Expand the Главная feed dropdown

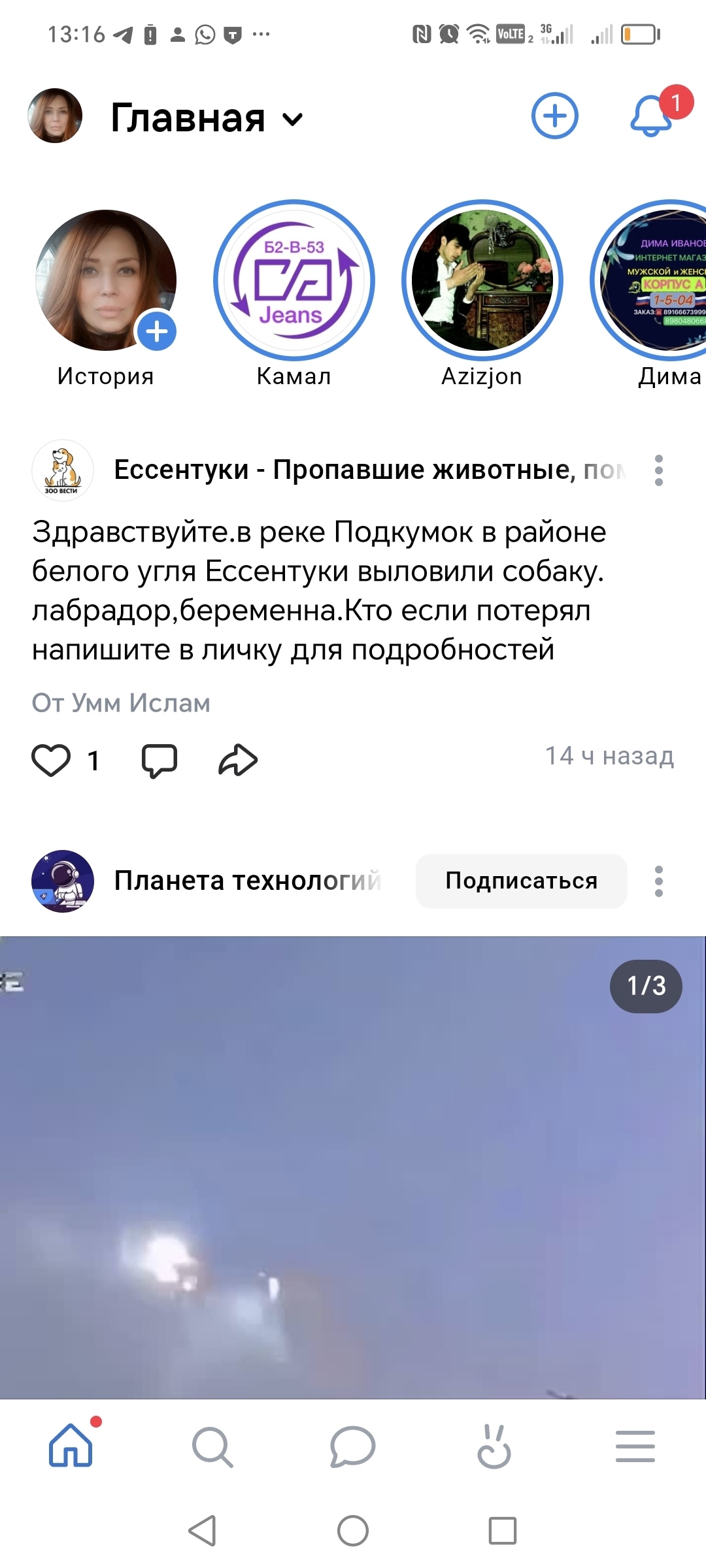click(x=292, y=119)
